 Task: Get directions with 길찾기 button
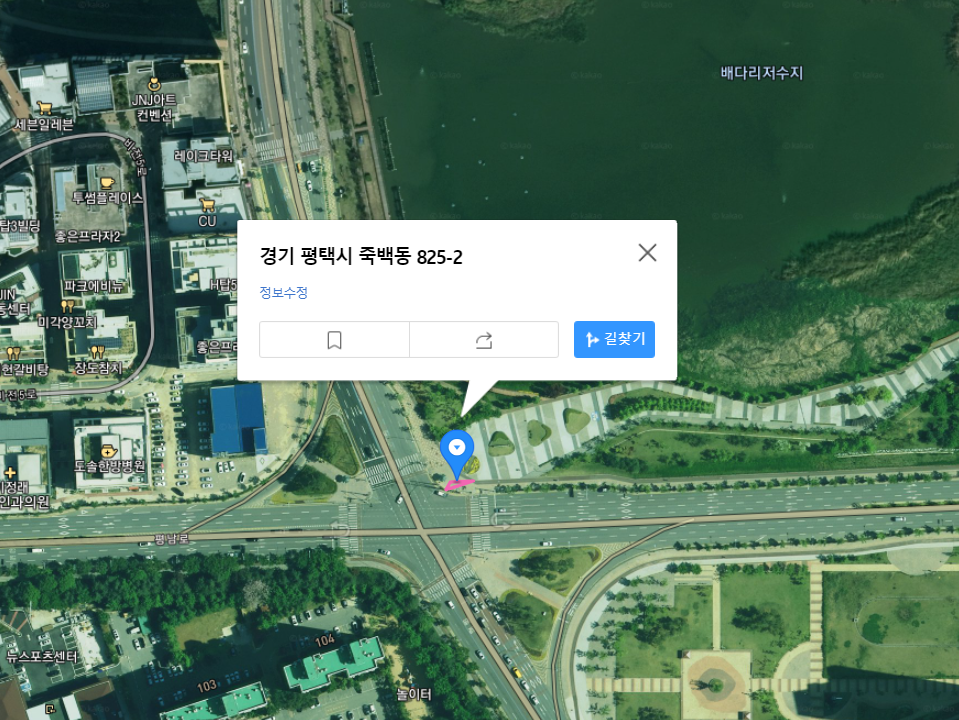coord(614,339)
